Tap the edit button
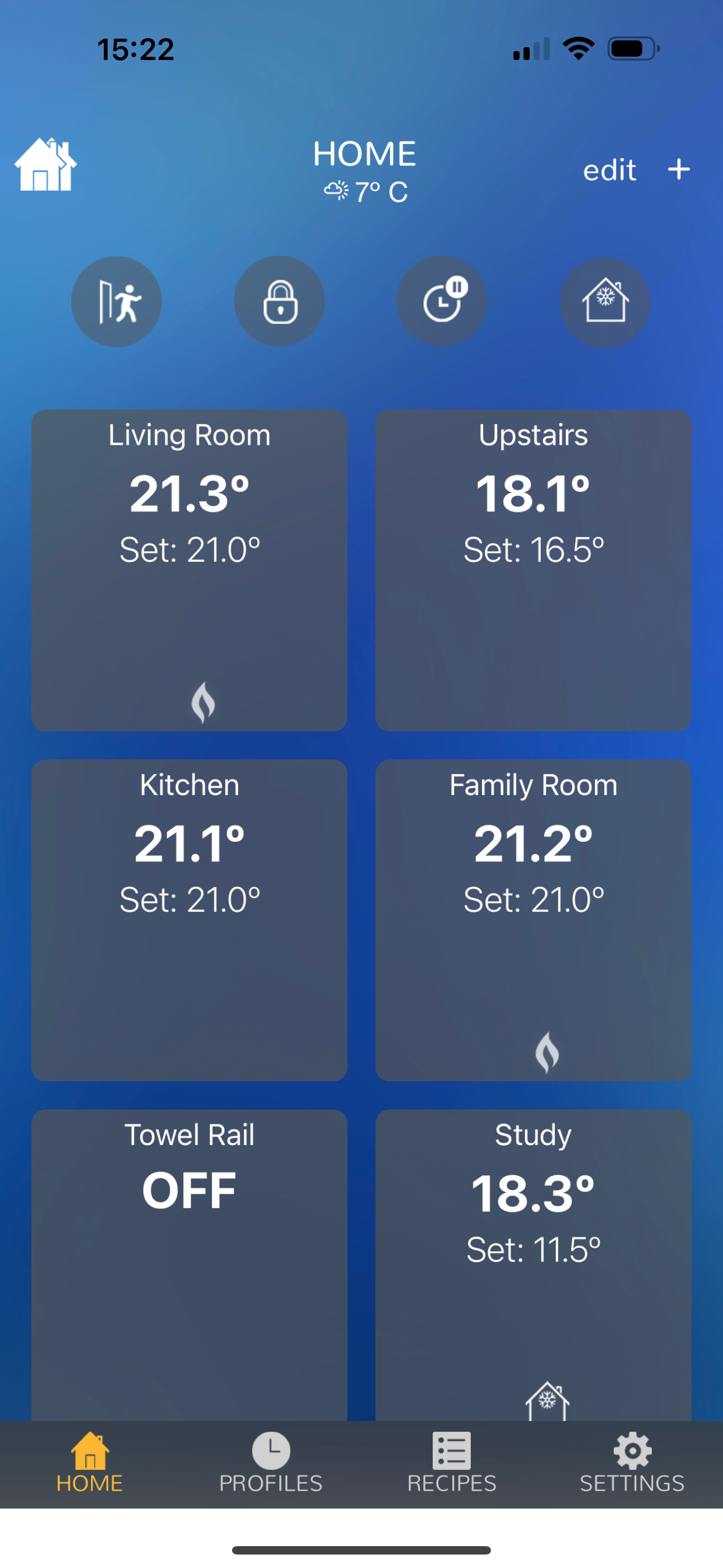Viewport: 723px width, 1568px height. click(x=609, y=170)
